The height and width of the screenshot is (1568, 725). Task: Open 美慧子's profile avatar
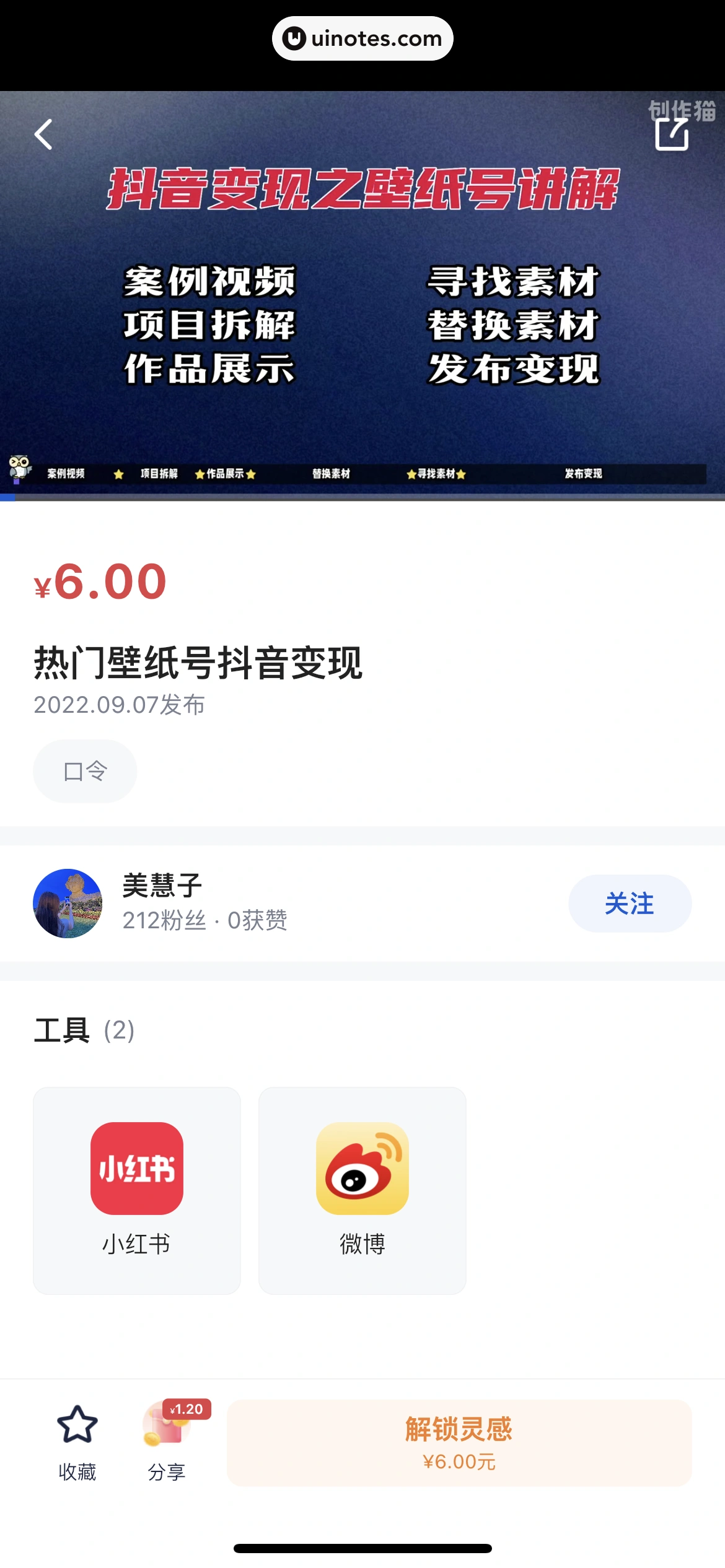tap(68, 903)
